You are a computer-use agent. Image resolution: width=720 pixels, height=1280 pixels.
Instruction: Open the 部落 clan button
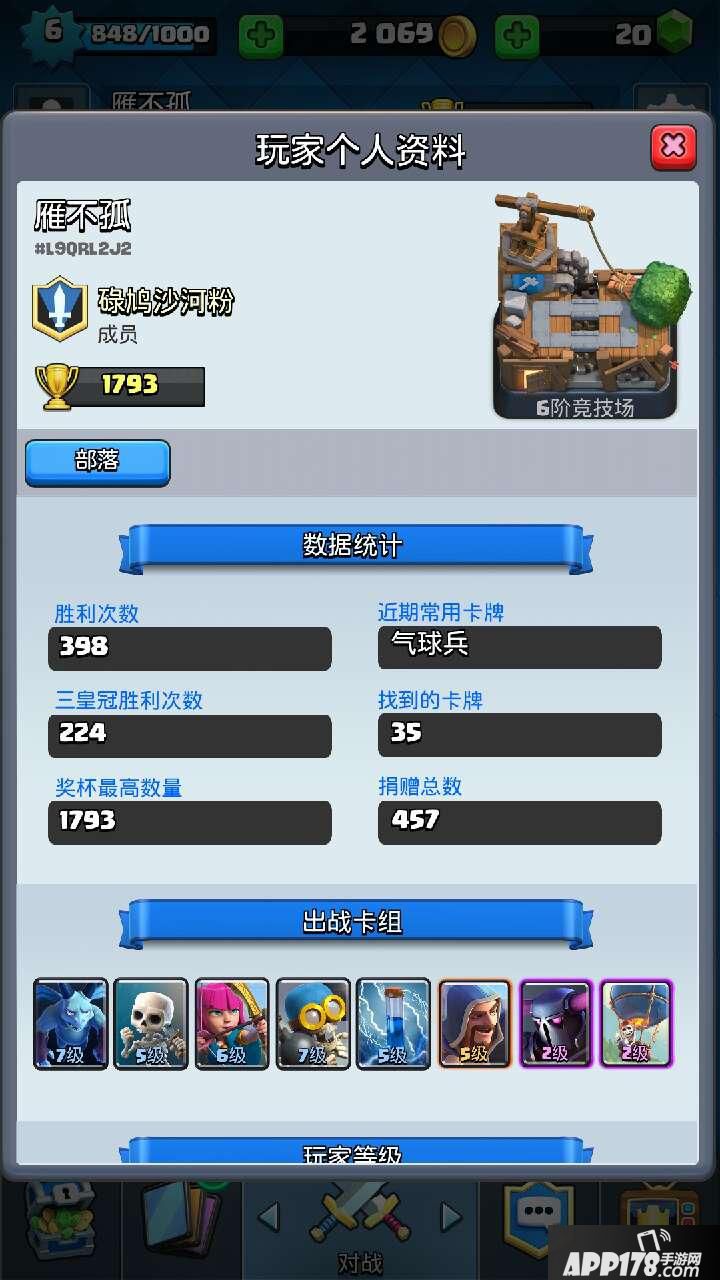97,462
